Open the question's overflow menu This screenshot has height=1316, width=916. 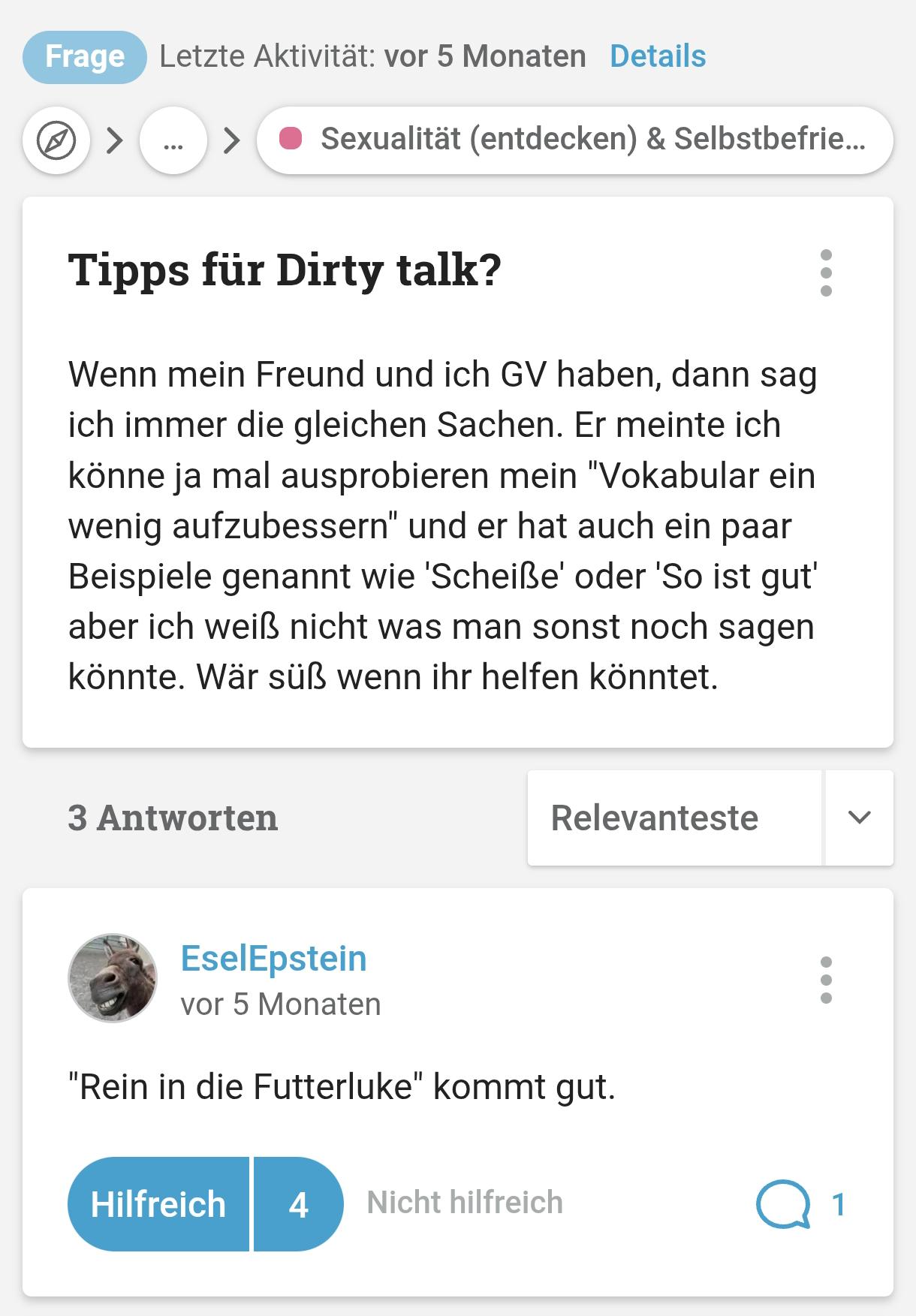coord(826,273)
